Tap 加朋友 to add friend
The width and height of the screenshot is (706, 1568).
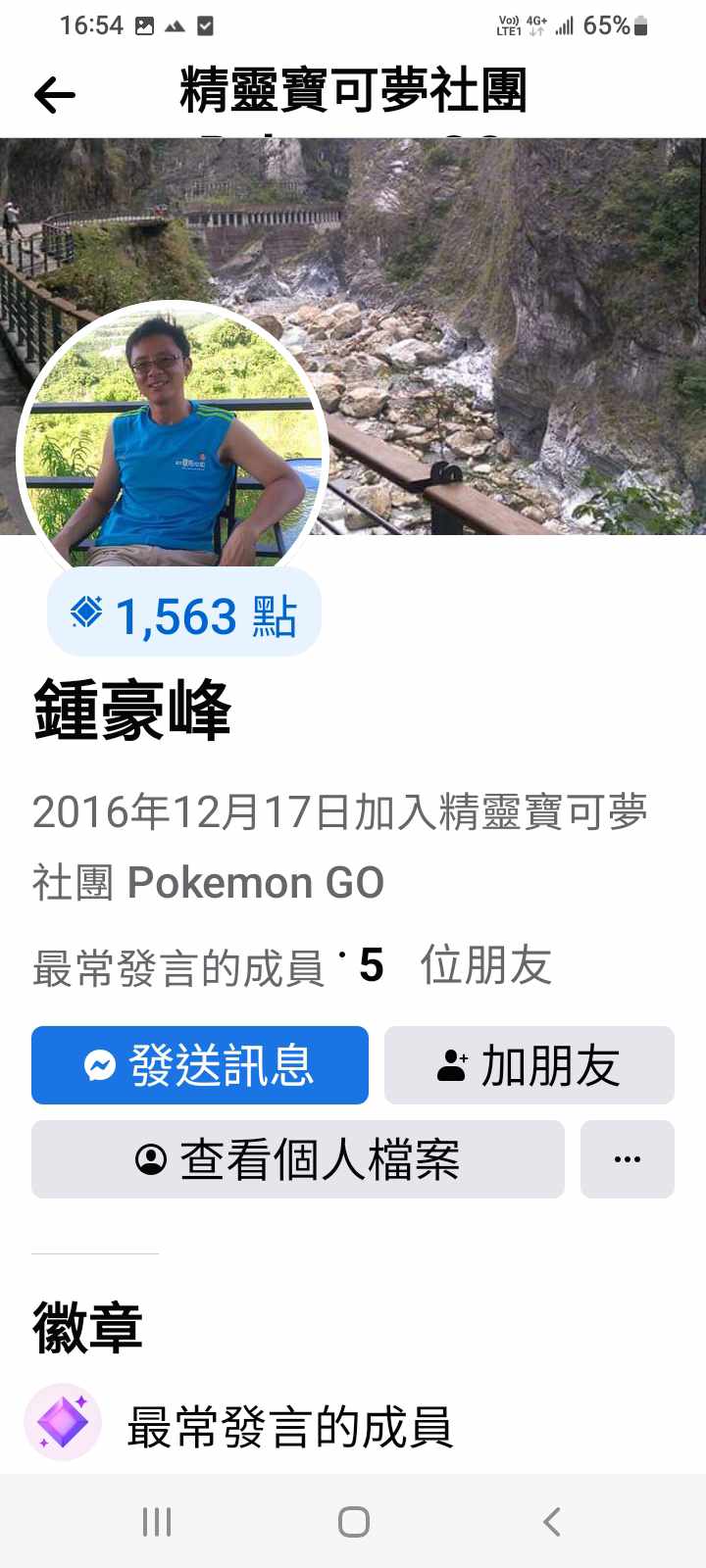coord(529,1065)
